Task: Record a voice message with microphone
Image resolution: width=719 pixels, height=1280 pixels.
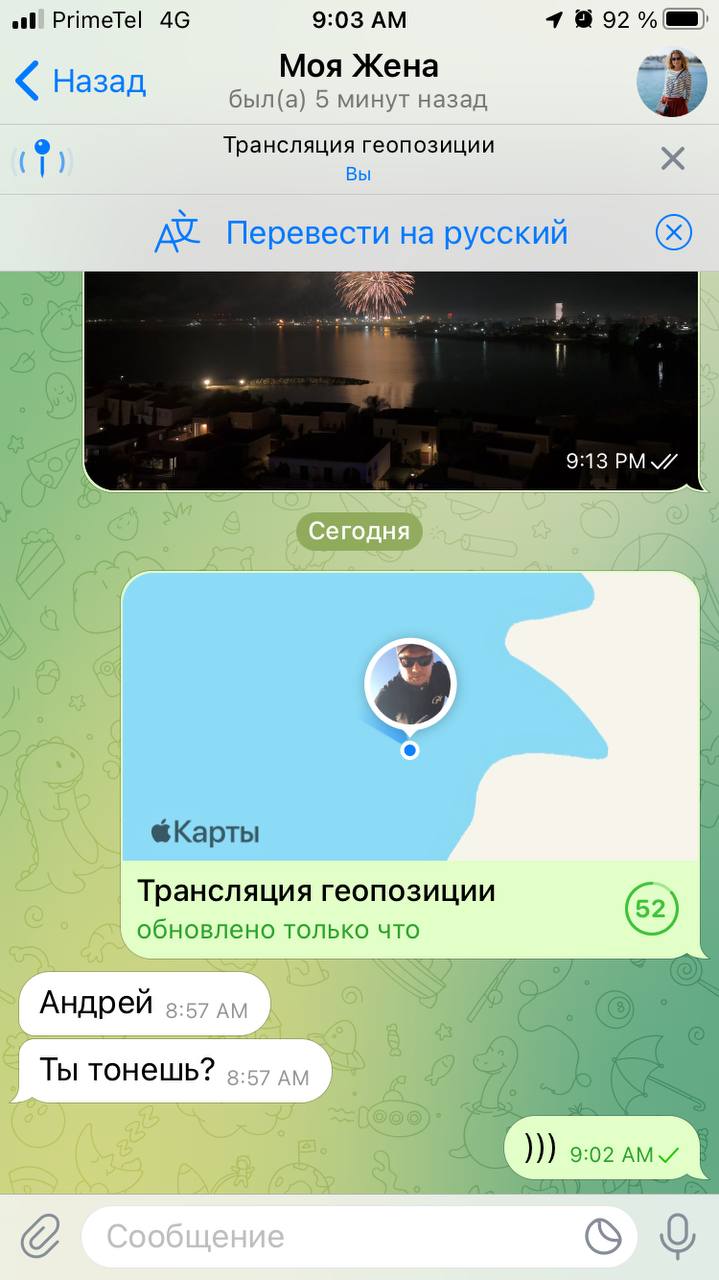Action: [677, 1237]
